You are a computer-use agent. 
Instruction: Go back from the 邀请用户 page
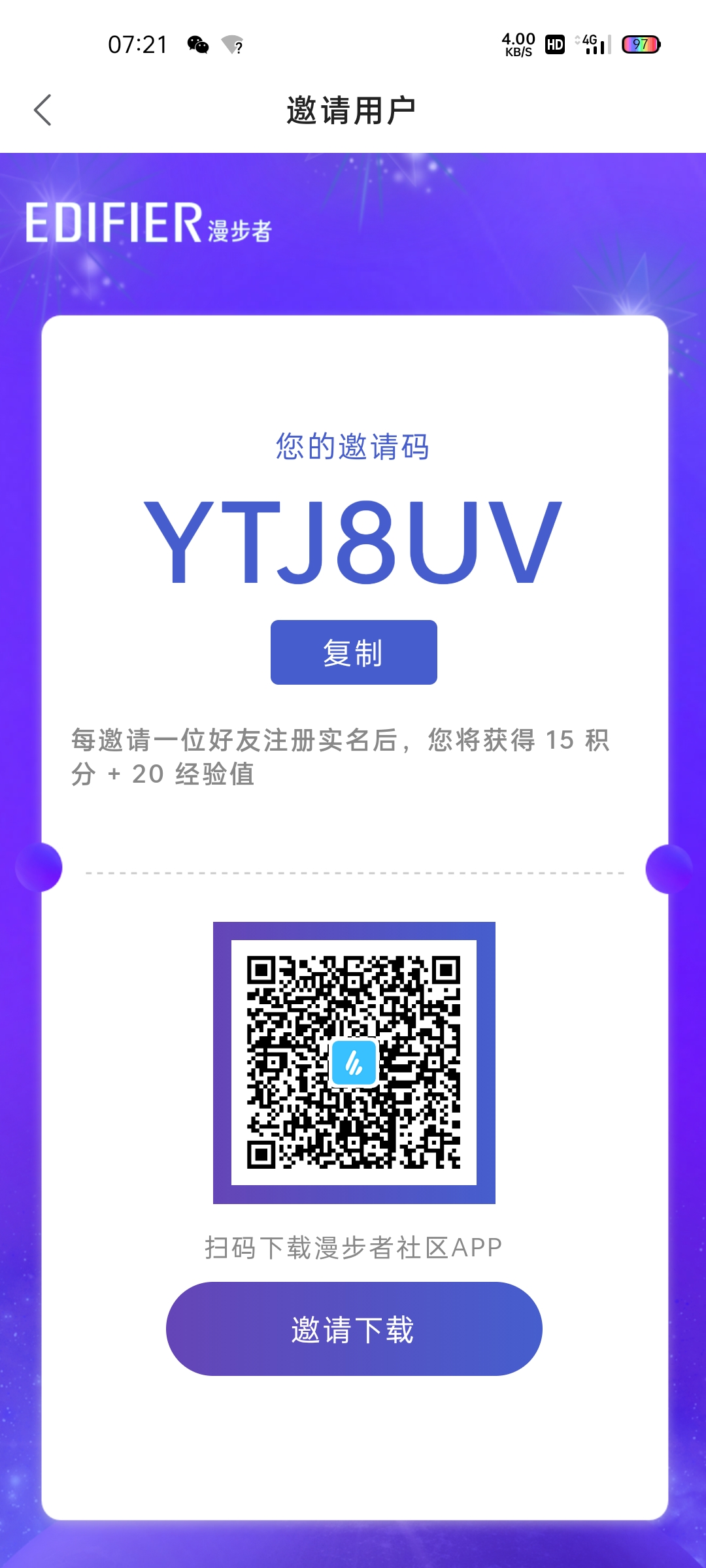(43, 110)
